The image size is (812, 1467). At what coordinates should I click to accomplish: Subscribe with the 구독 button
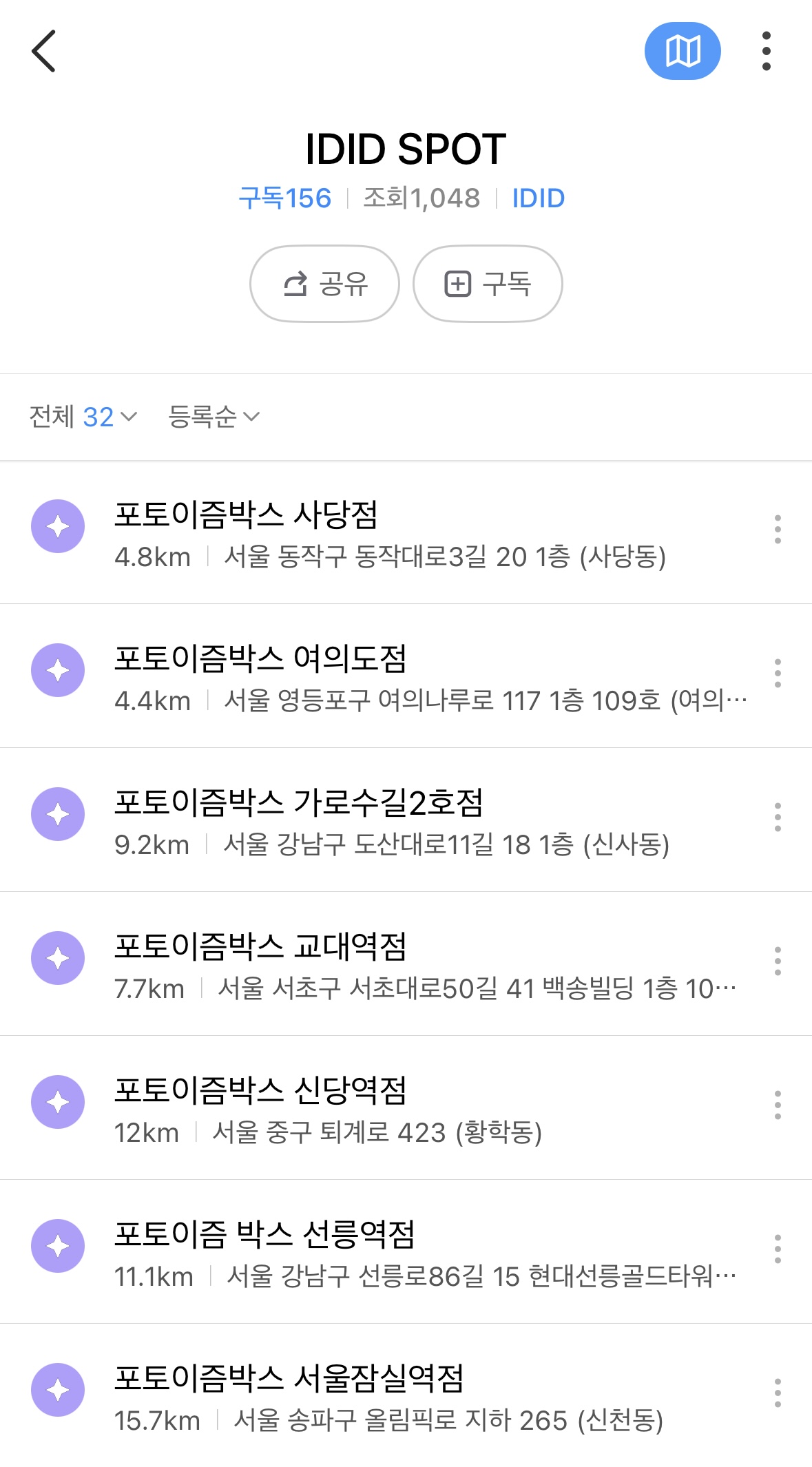click(488, 284)
